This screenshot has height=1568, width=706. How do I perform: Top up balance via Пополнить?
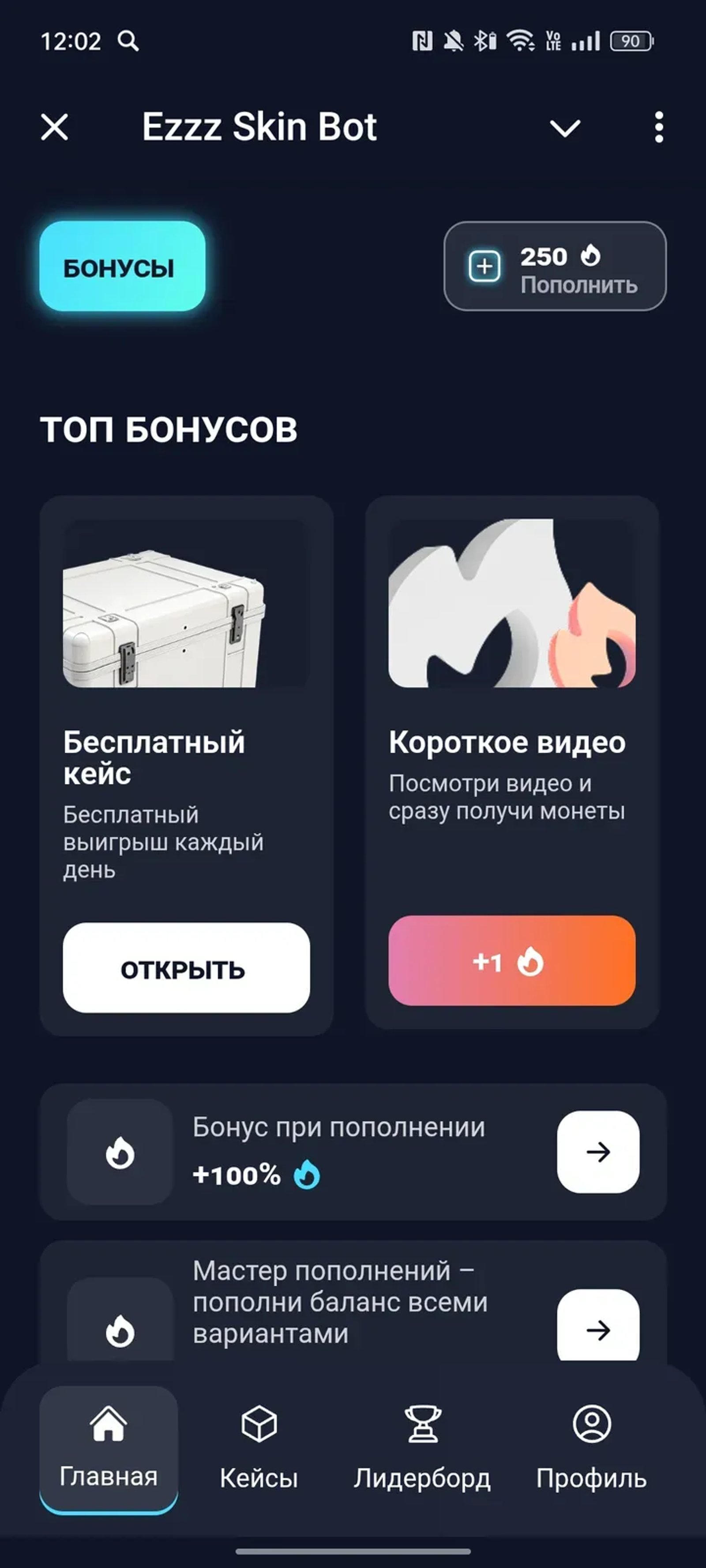click(554, 267)
